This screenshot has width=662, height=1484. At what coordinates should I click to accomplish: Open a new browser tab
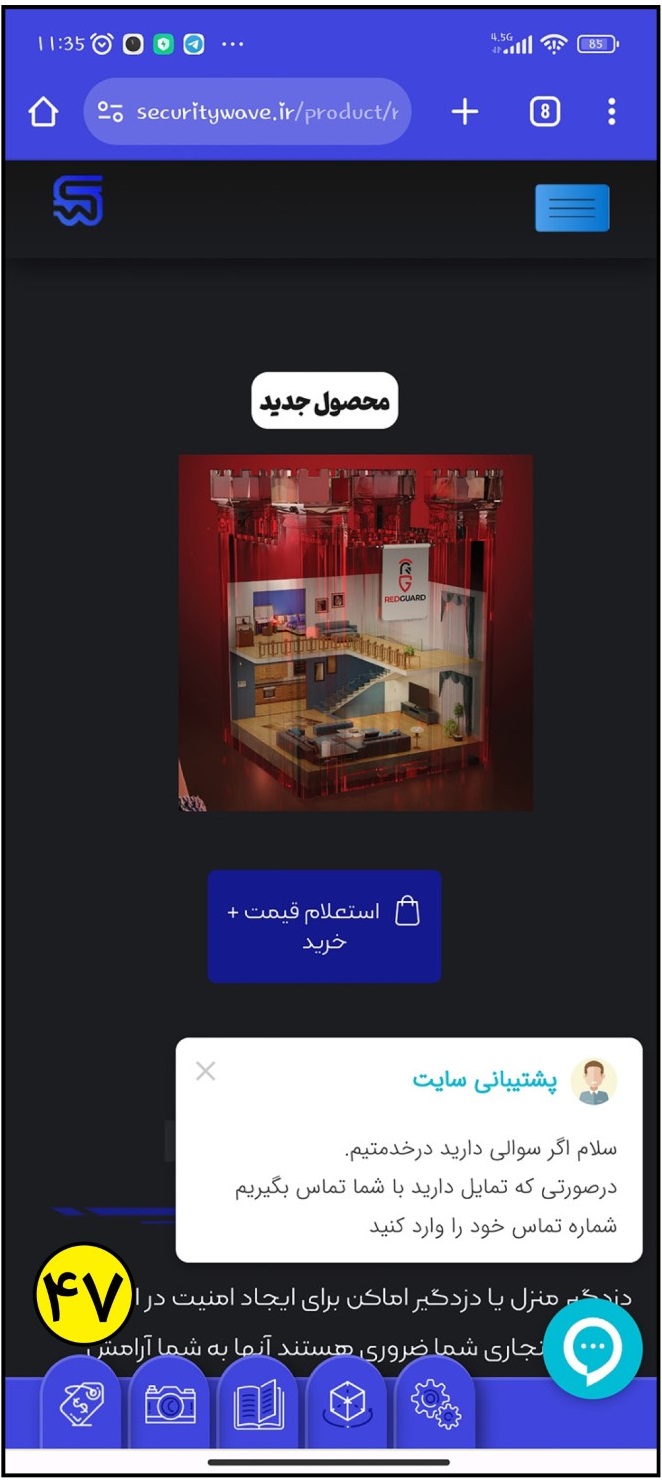coord(465,112)
